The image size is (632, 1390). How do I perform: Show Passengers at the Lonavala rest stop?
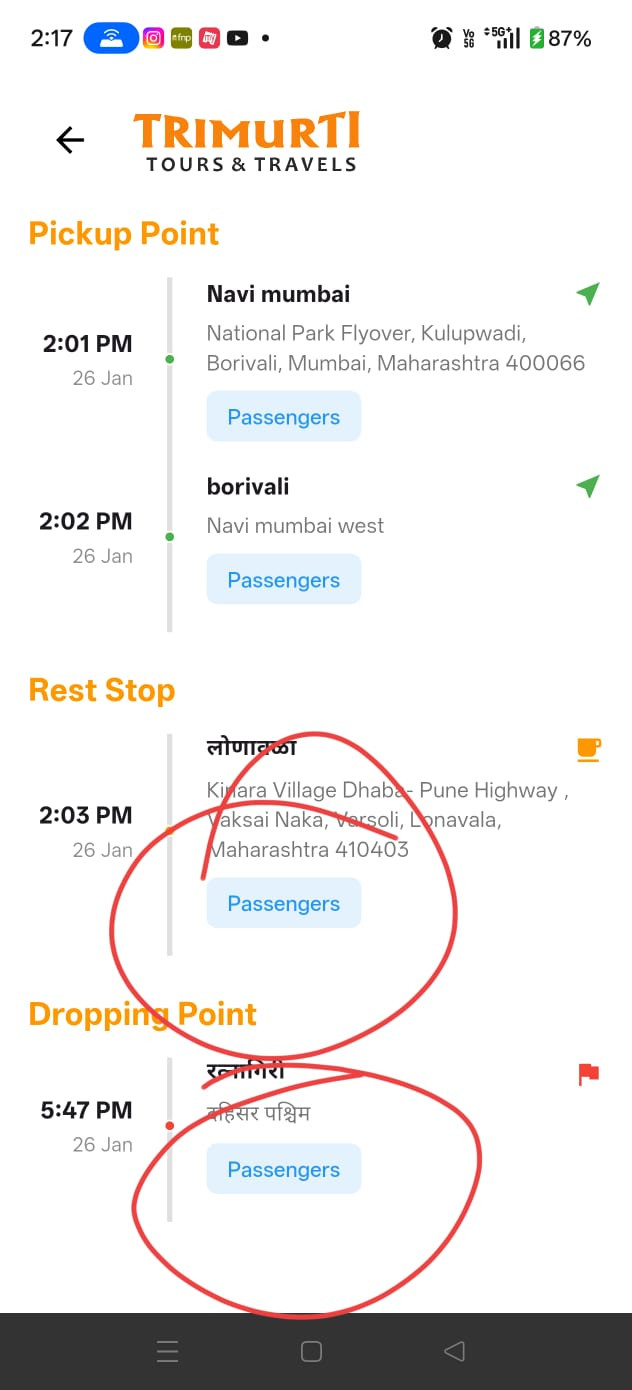283,903
